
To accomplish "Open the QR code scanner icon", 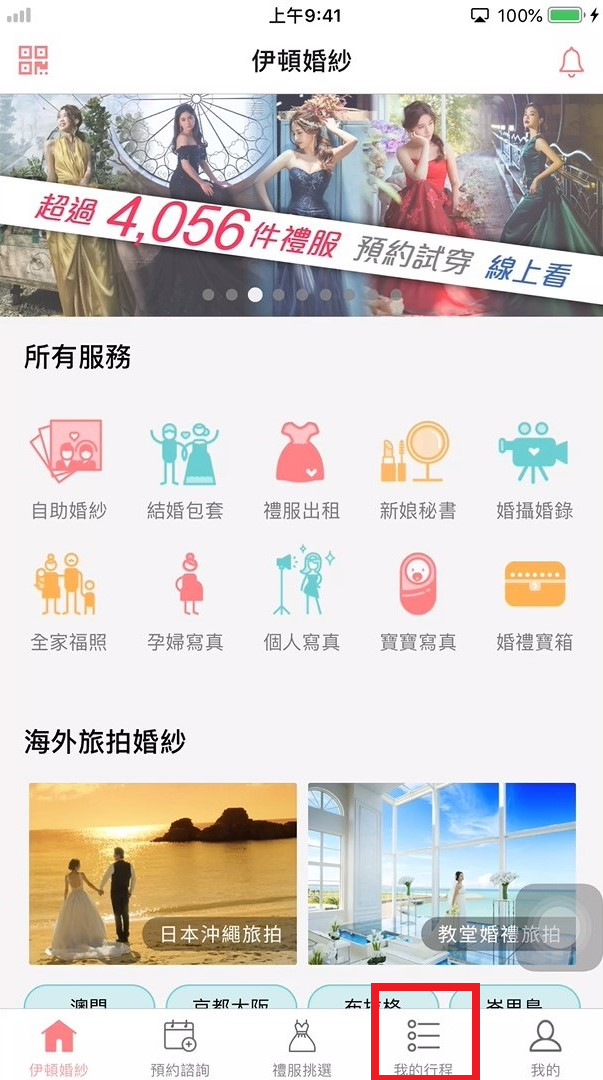I will click(x=33, y=61).
